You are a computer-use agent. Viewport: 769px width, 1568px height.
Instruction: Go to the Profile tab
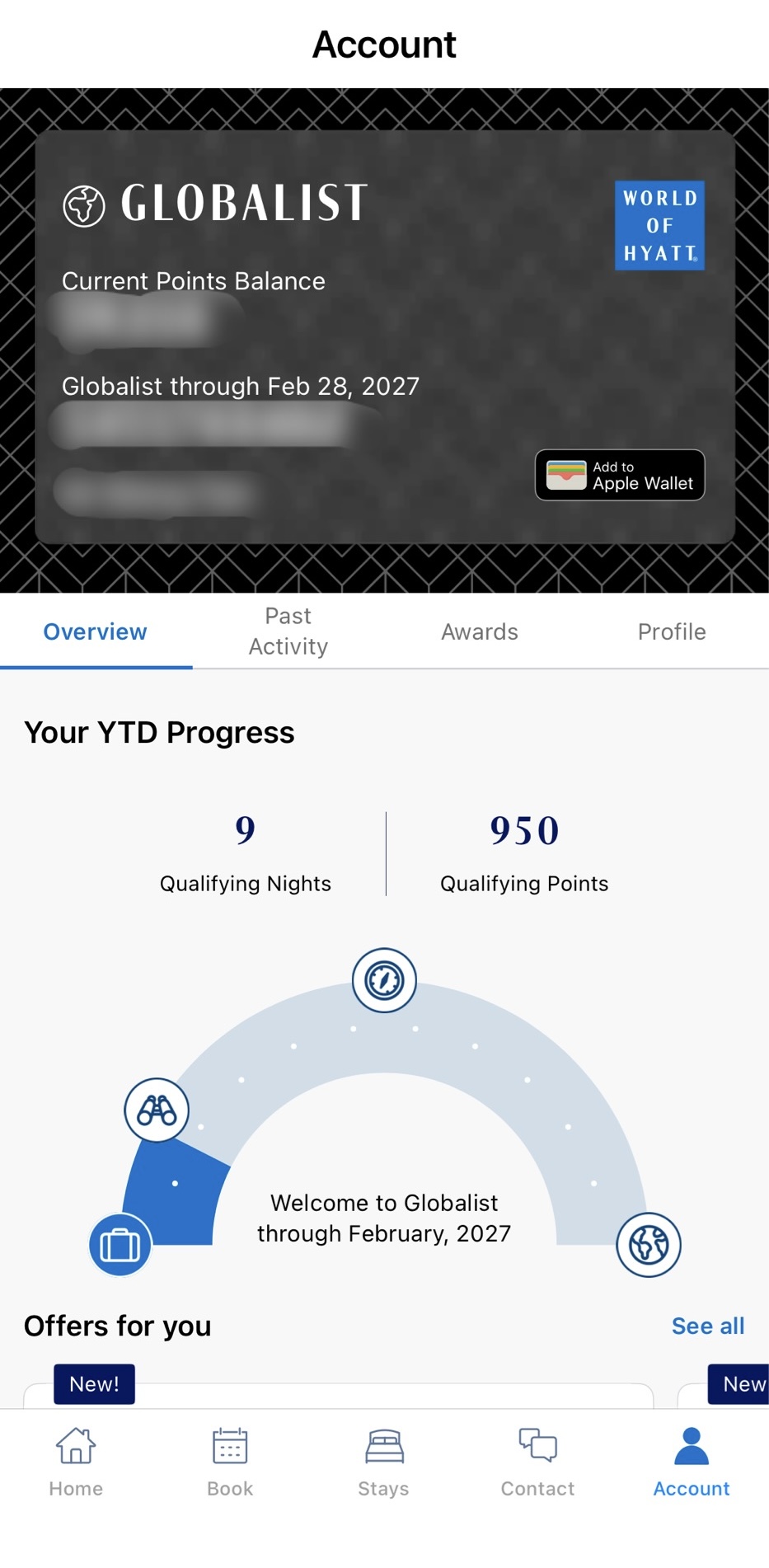coord(672,632)
